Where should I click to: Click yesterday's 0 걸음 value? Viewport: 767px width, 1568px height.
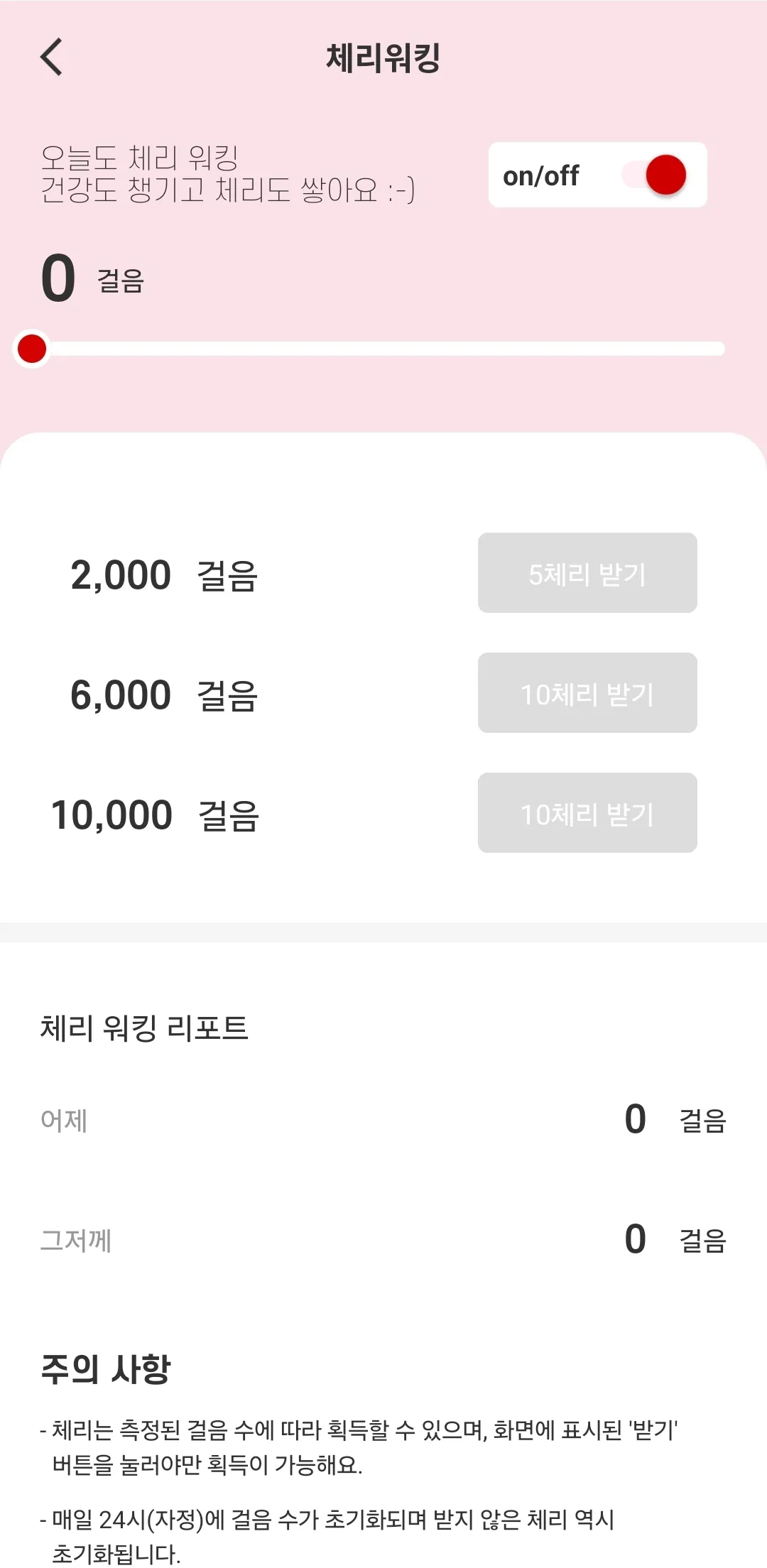tap(634, 1118)
